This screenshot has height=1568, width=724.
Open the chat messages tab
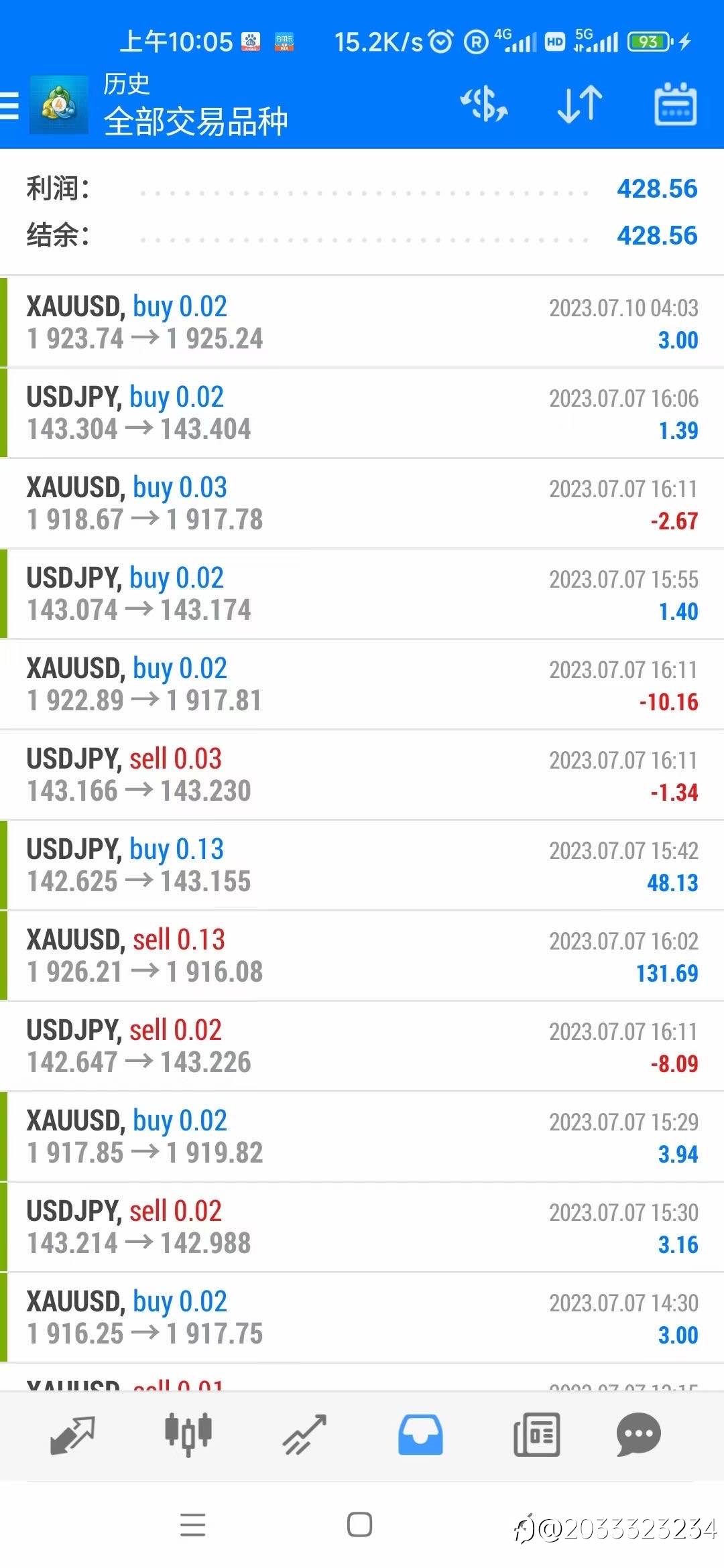point(638,1435)
